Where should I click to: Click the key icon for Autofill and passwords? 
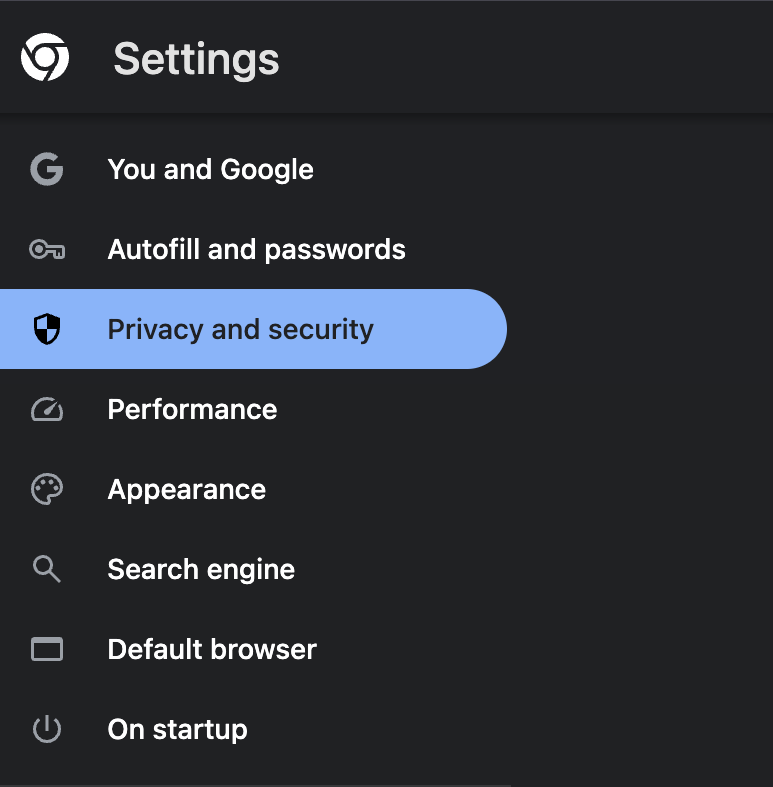click(x=46, y=249)
